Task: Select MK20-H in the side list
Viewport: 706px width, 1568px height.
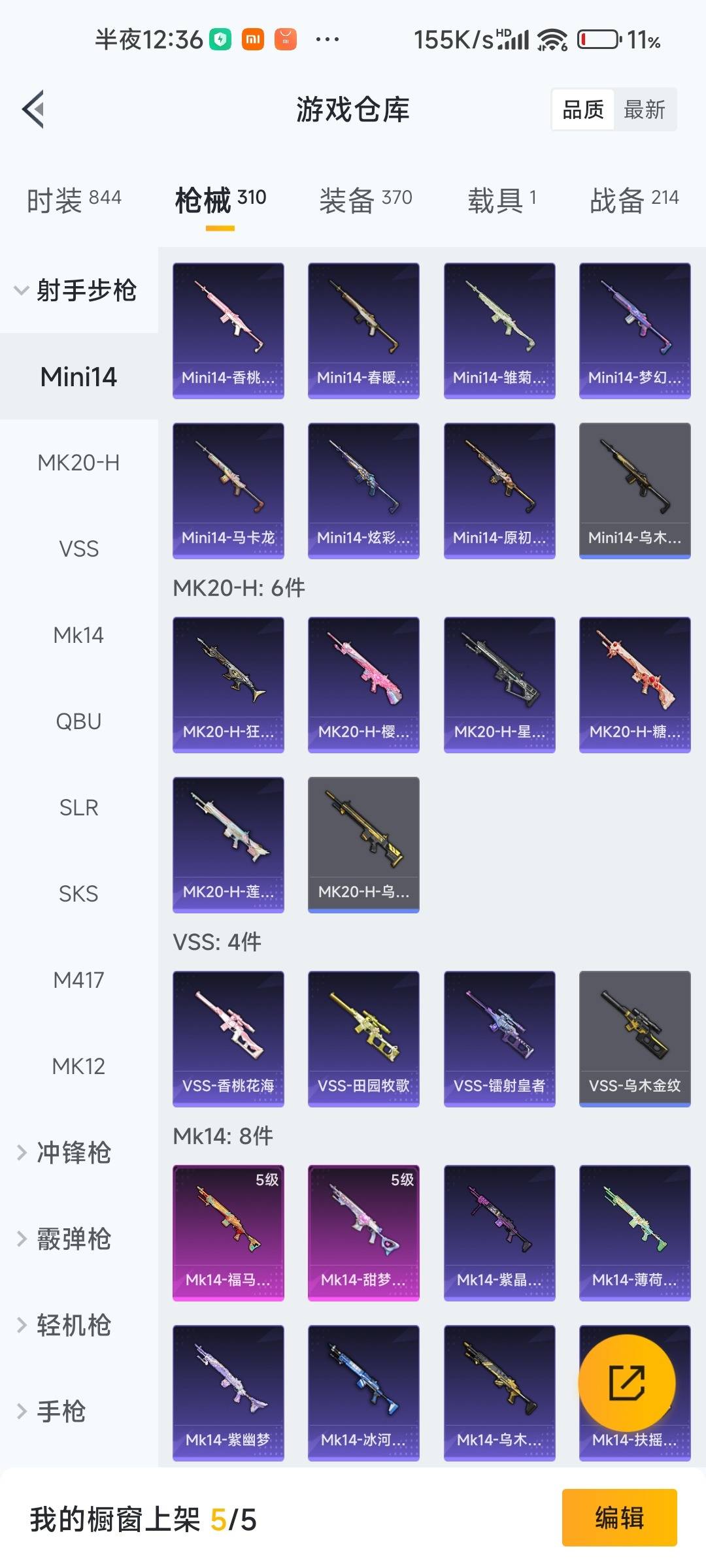Action: point(78,463)
